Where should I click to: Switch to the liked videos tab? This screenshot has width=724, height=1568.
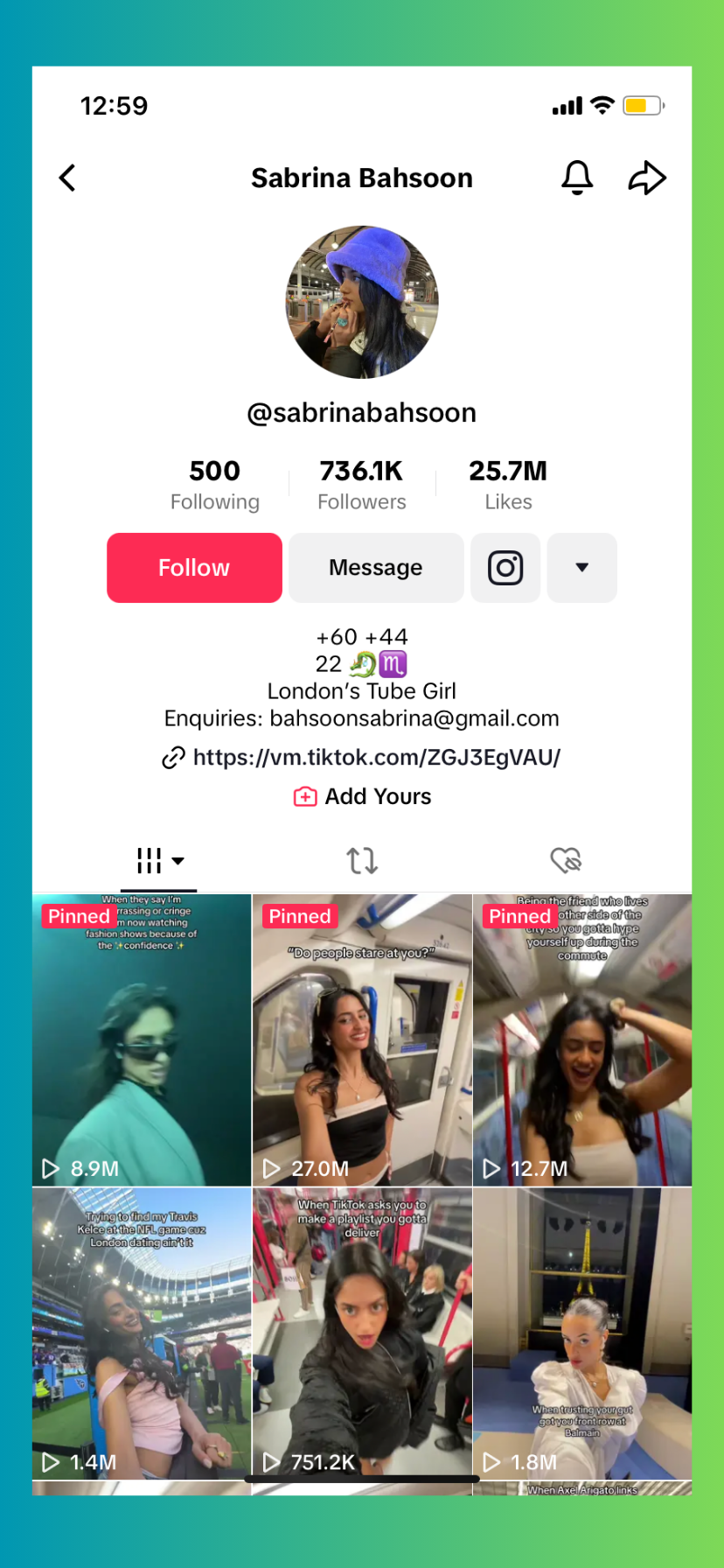[x=566, y=861]
